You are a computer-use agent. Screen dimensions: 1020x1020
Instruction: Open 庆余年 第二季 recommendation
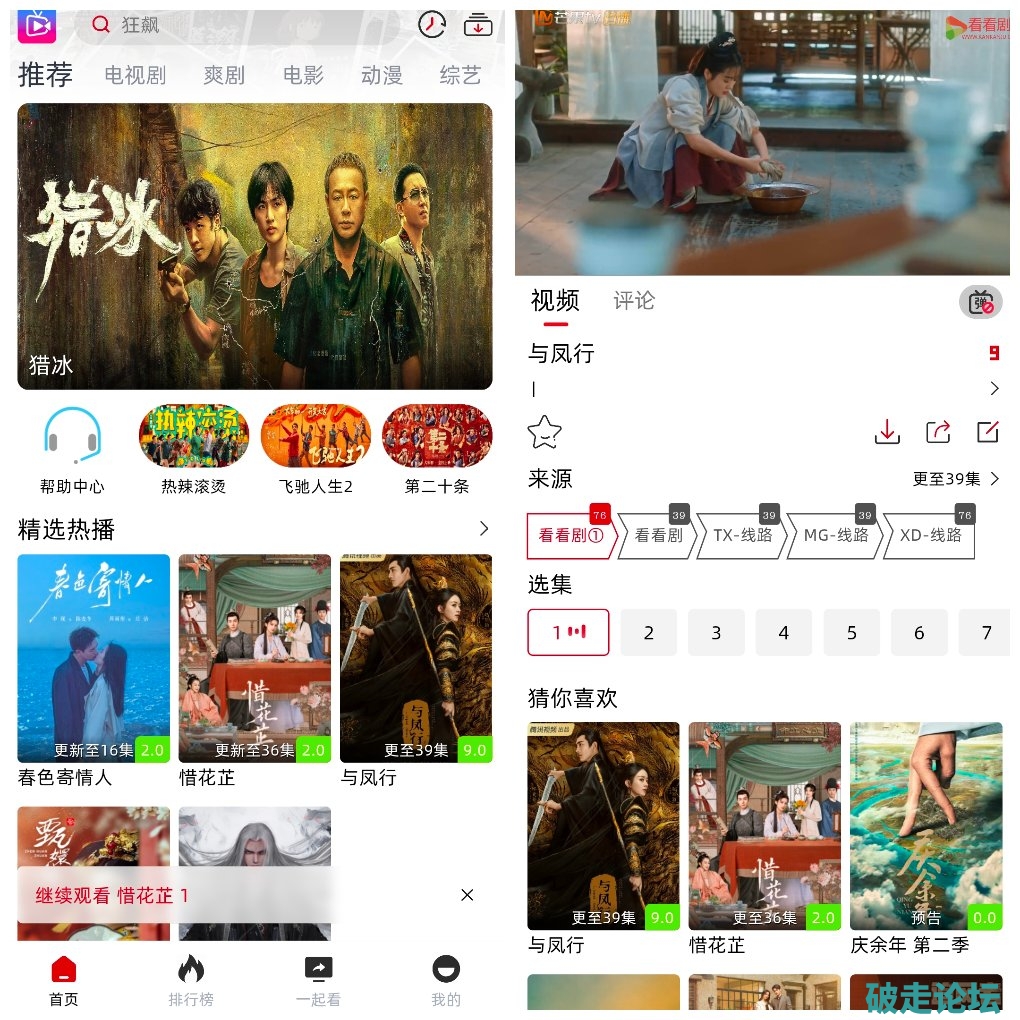coord(926,830)
